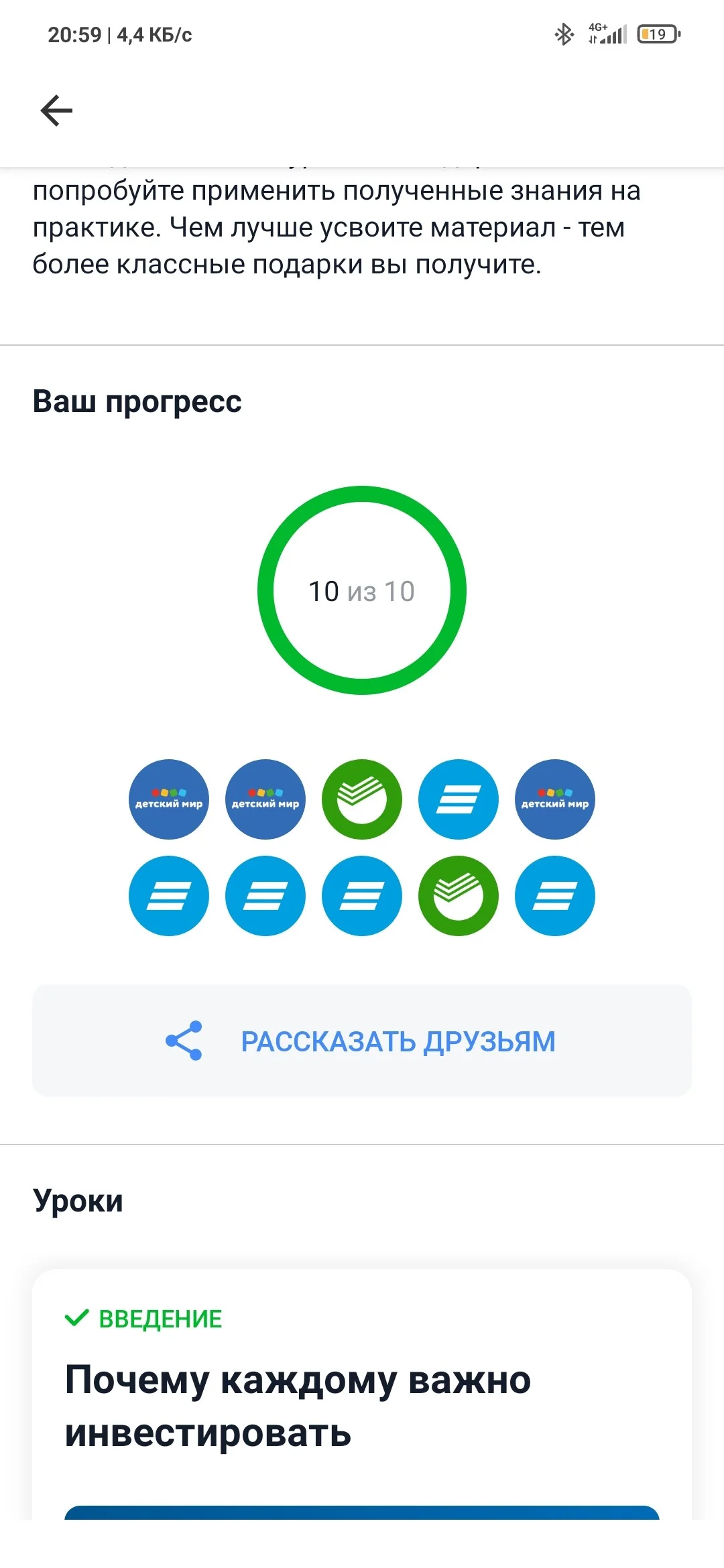Share via Рассказать друзьям button
Image resolution: width=724 pixels, height=1568 pixels.
click(x=362, y=1041)
